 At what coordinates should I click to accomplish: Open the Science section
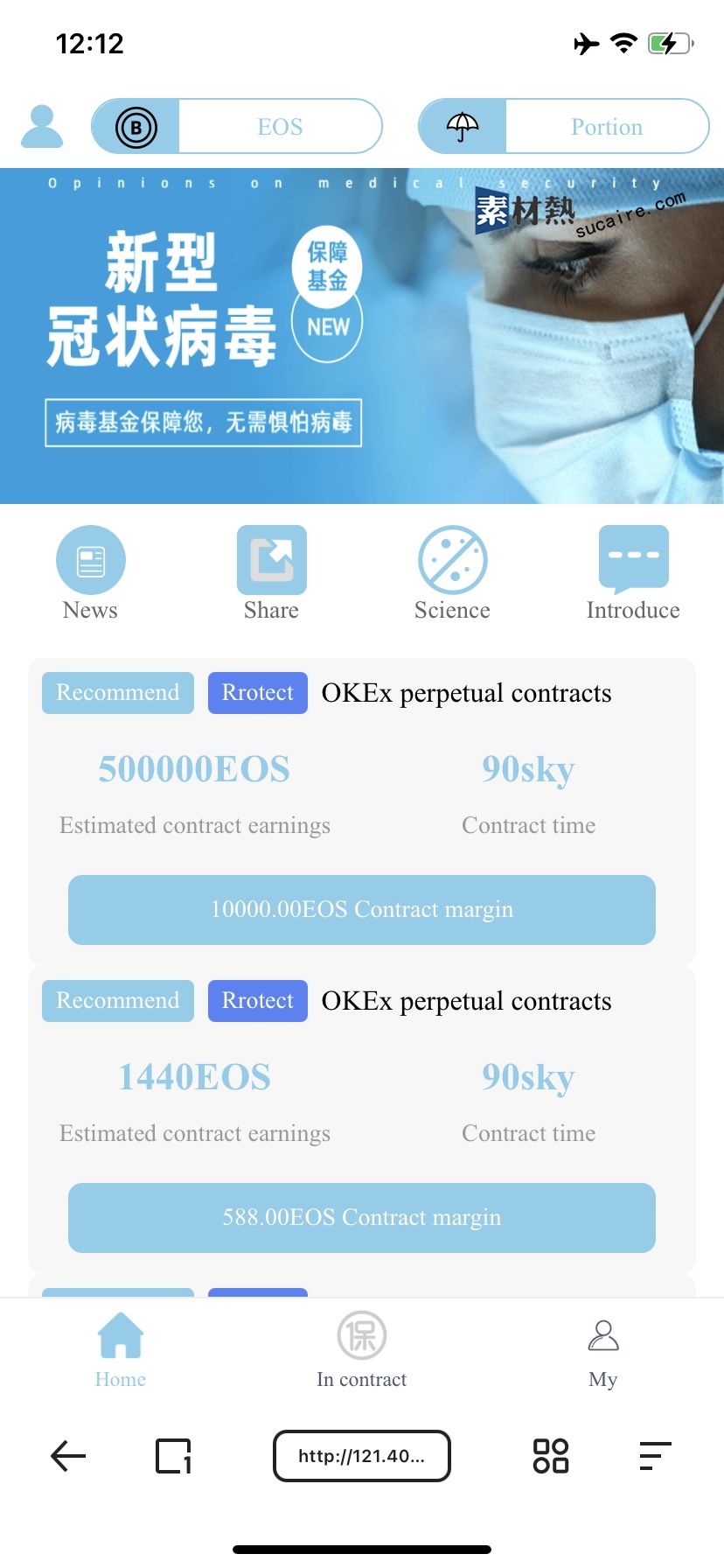click(x=452, y=573)
